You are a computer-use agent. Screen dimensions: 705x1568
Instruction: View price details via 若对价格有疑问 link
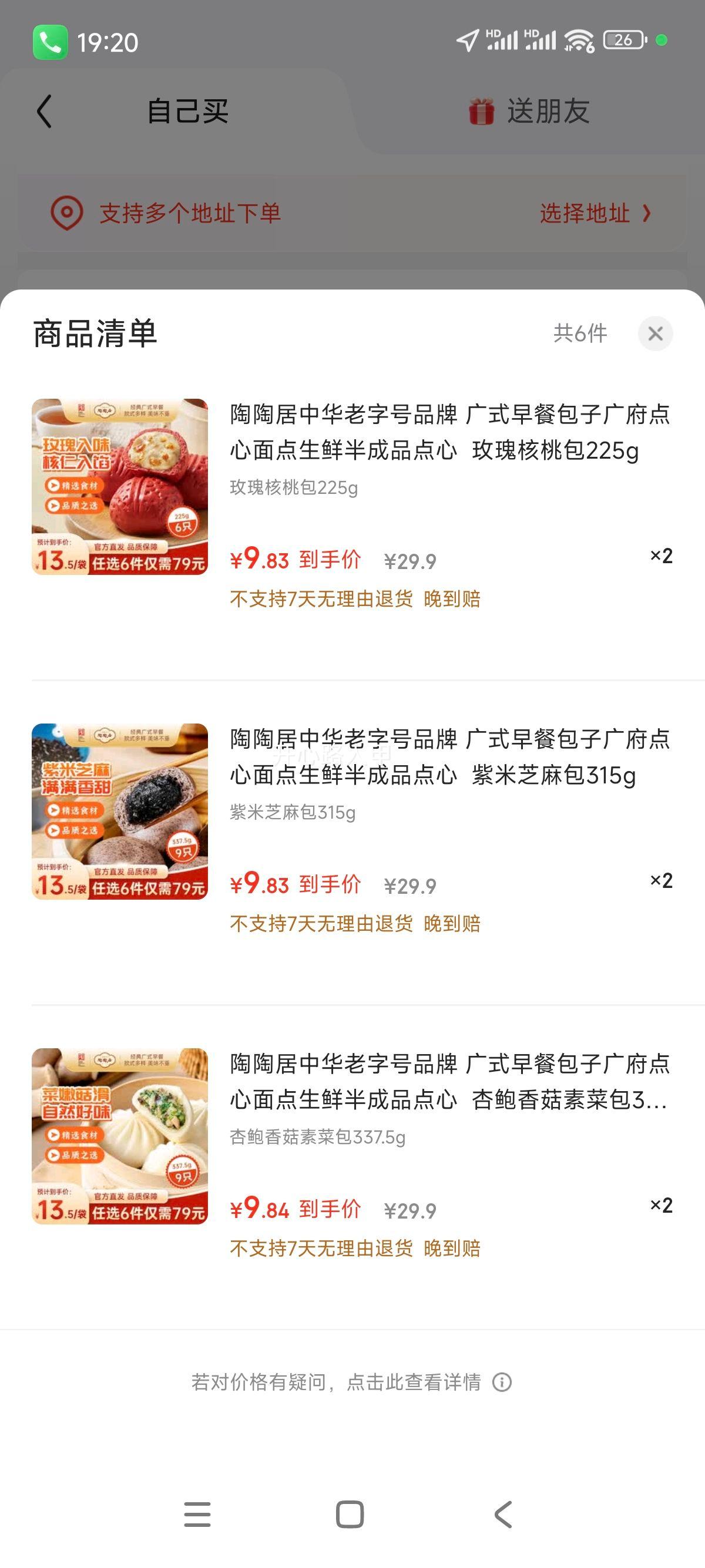[x=351, y=1382]
